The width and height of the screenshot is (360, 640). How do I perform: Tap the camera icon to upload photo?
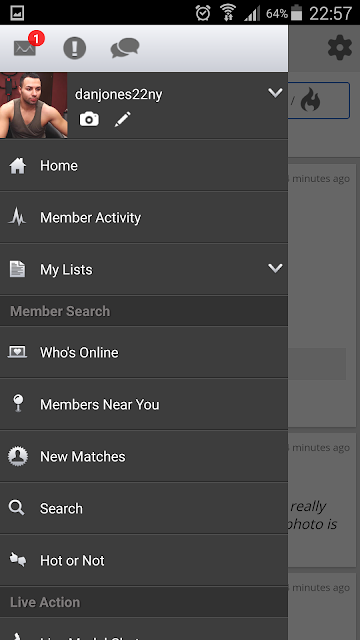pos(89,119)
